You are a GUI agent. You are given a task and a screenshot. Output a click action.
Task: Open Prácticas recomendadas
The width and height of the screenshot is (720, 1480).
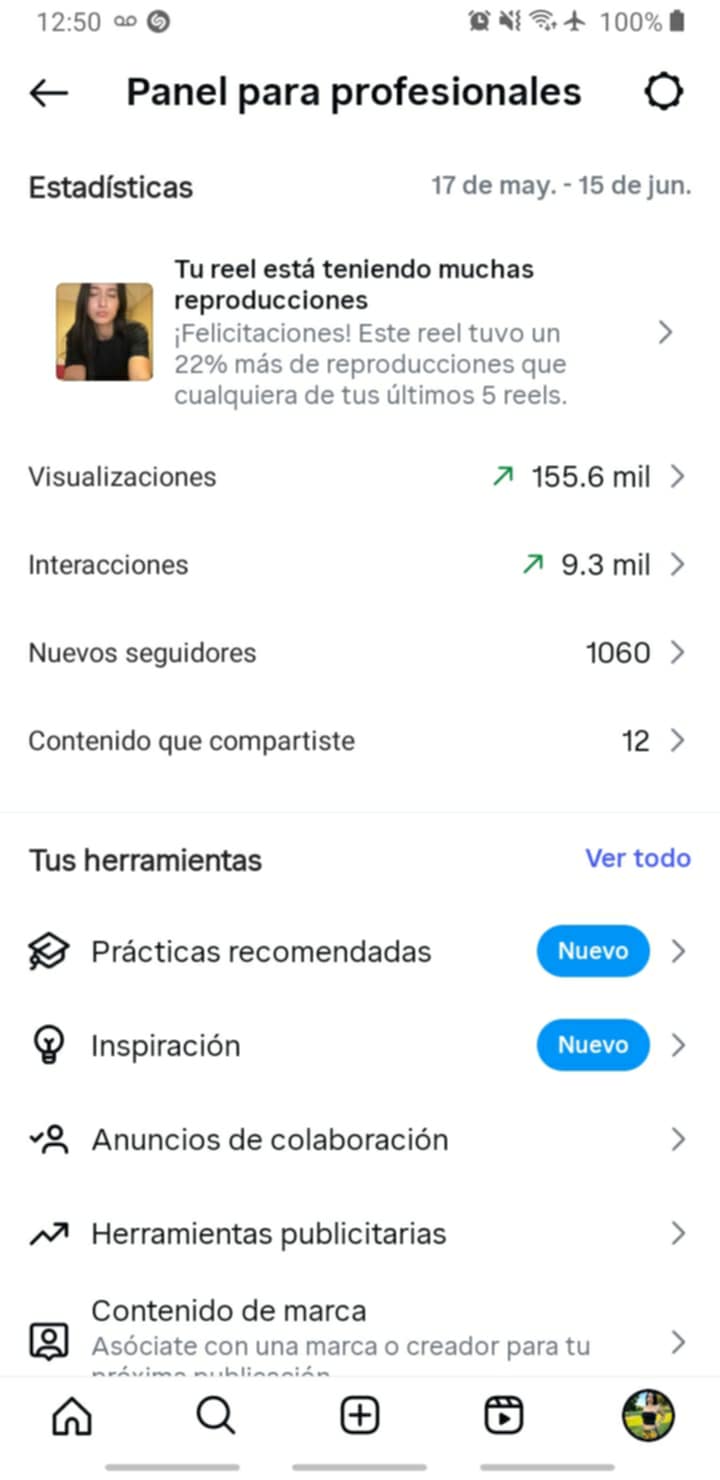coord(360,951)
